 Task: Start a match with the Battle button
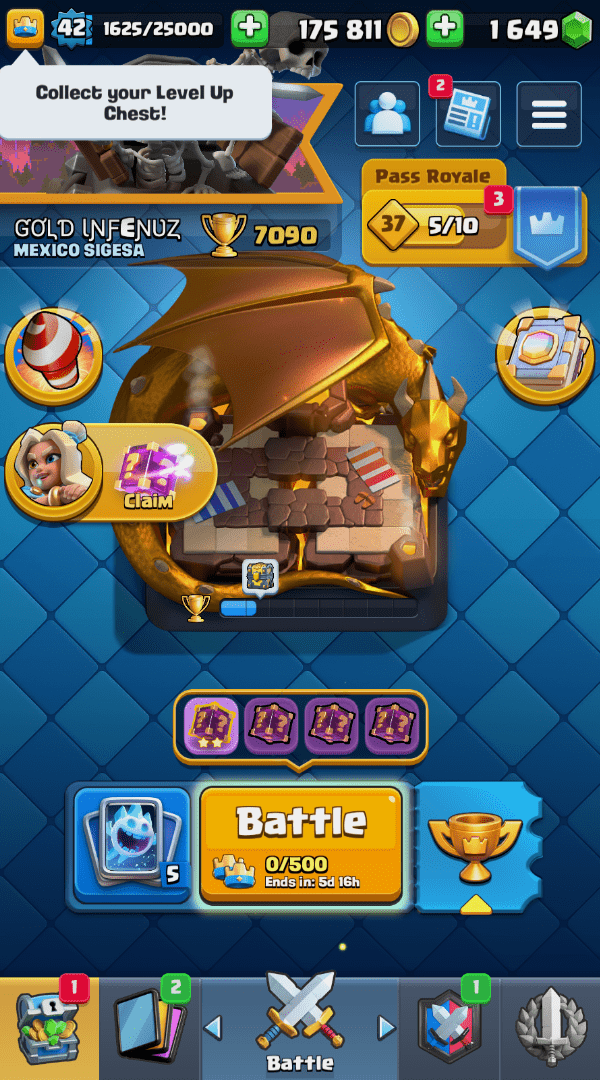(x=301, y=842)
